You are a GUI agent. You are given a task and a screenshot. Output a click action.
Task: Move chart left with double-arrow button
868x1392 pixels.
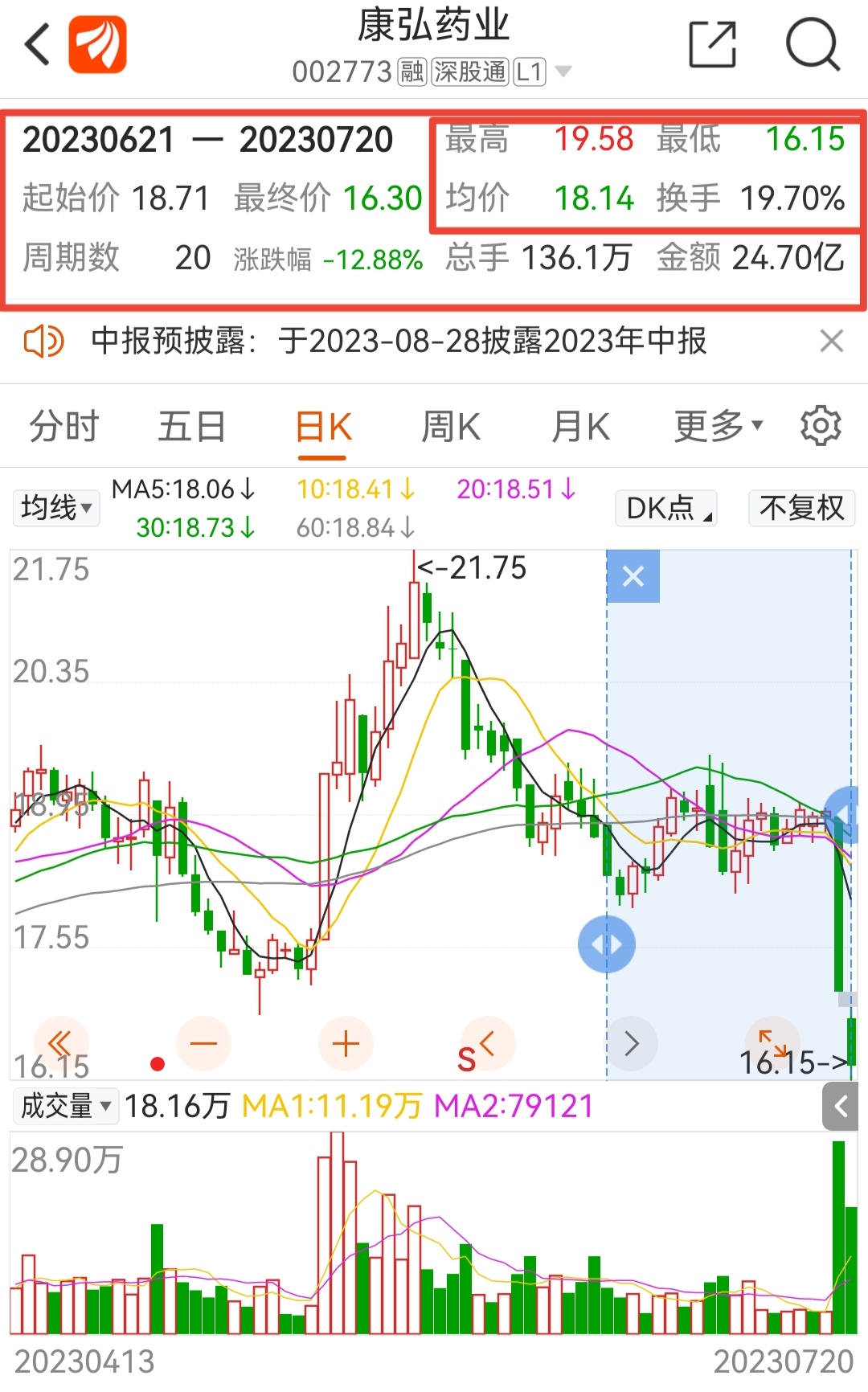coord(60,1044)
